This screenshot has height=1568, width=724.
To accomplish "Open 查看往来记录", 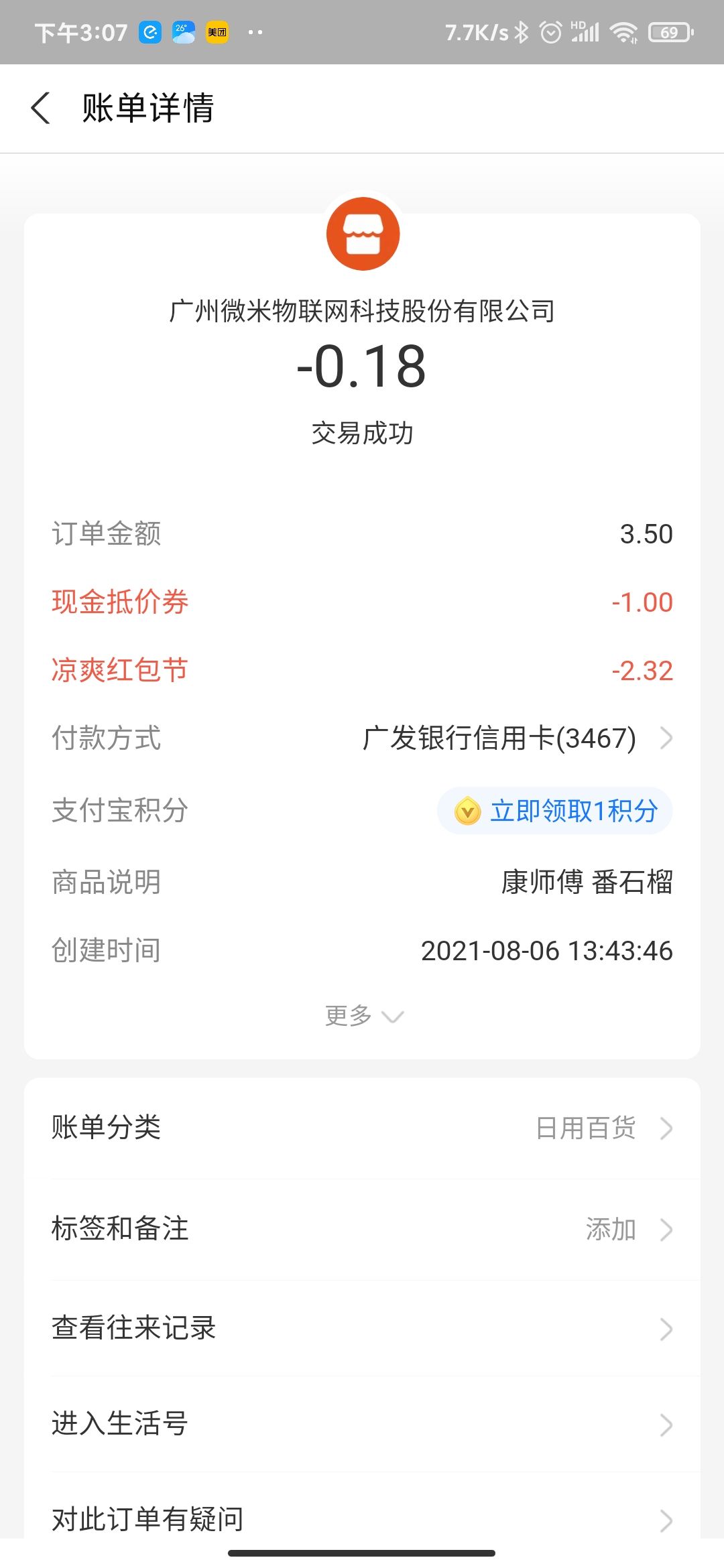I will coord(362,1329).
